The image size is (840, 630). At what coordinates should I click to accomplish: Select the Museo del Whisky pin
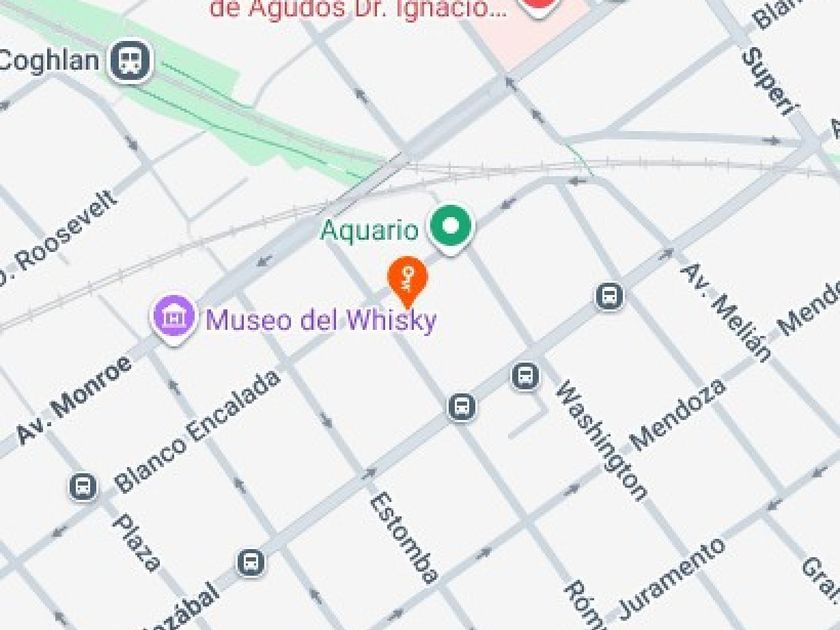click(175, 318)
